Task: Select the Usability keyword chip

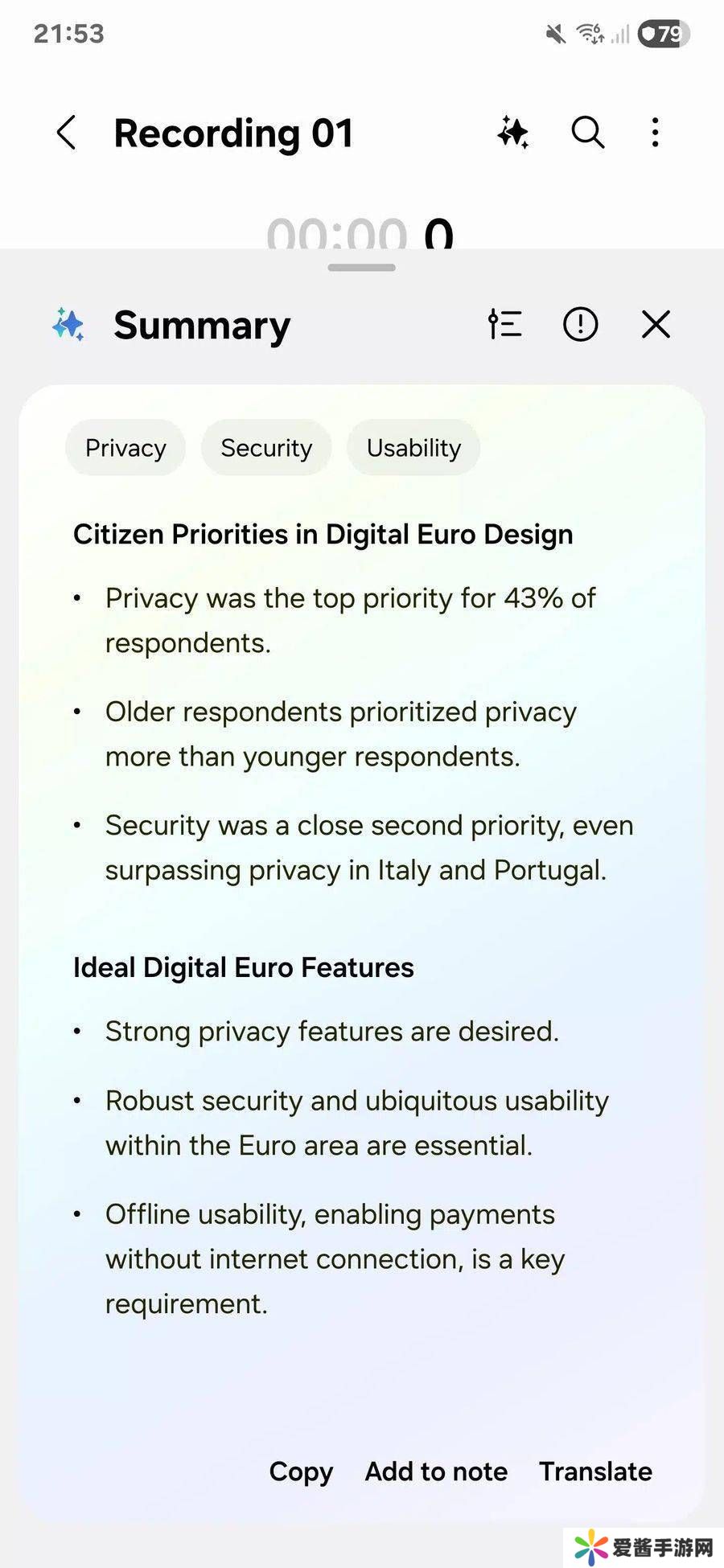Action: (413, 448)
